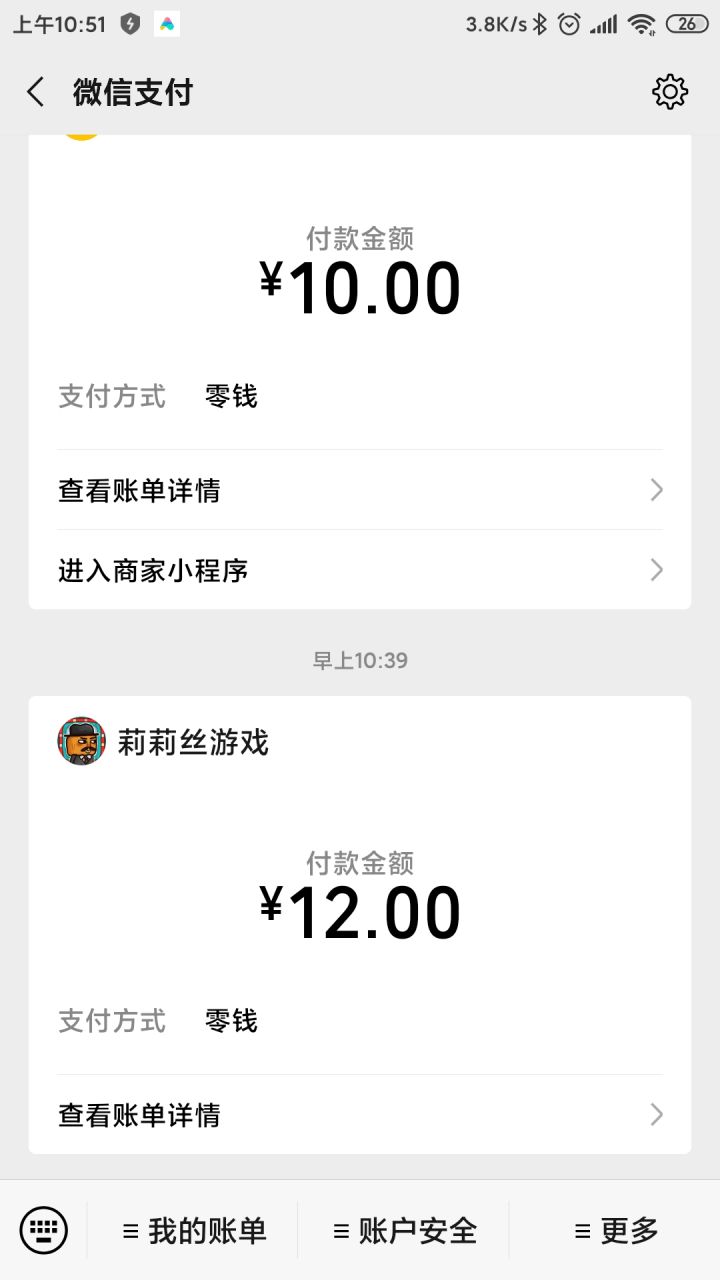
Task: Click the alarm clock status bar icon
Action: click(x=569, y=24)
